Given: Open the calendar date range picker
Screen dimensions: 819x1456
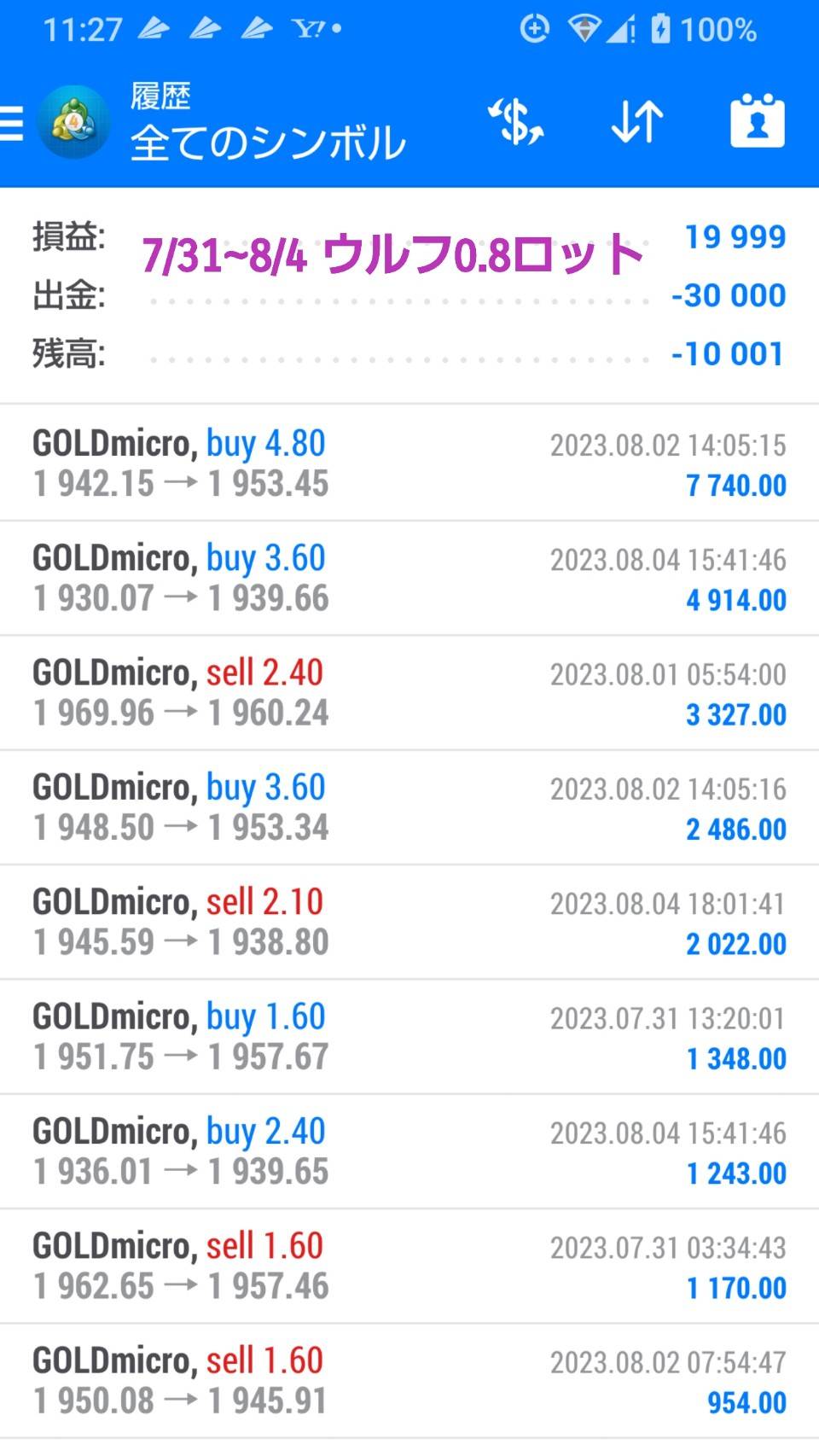Looking at the screenshot, I should point(758,121).
